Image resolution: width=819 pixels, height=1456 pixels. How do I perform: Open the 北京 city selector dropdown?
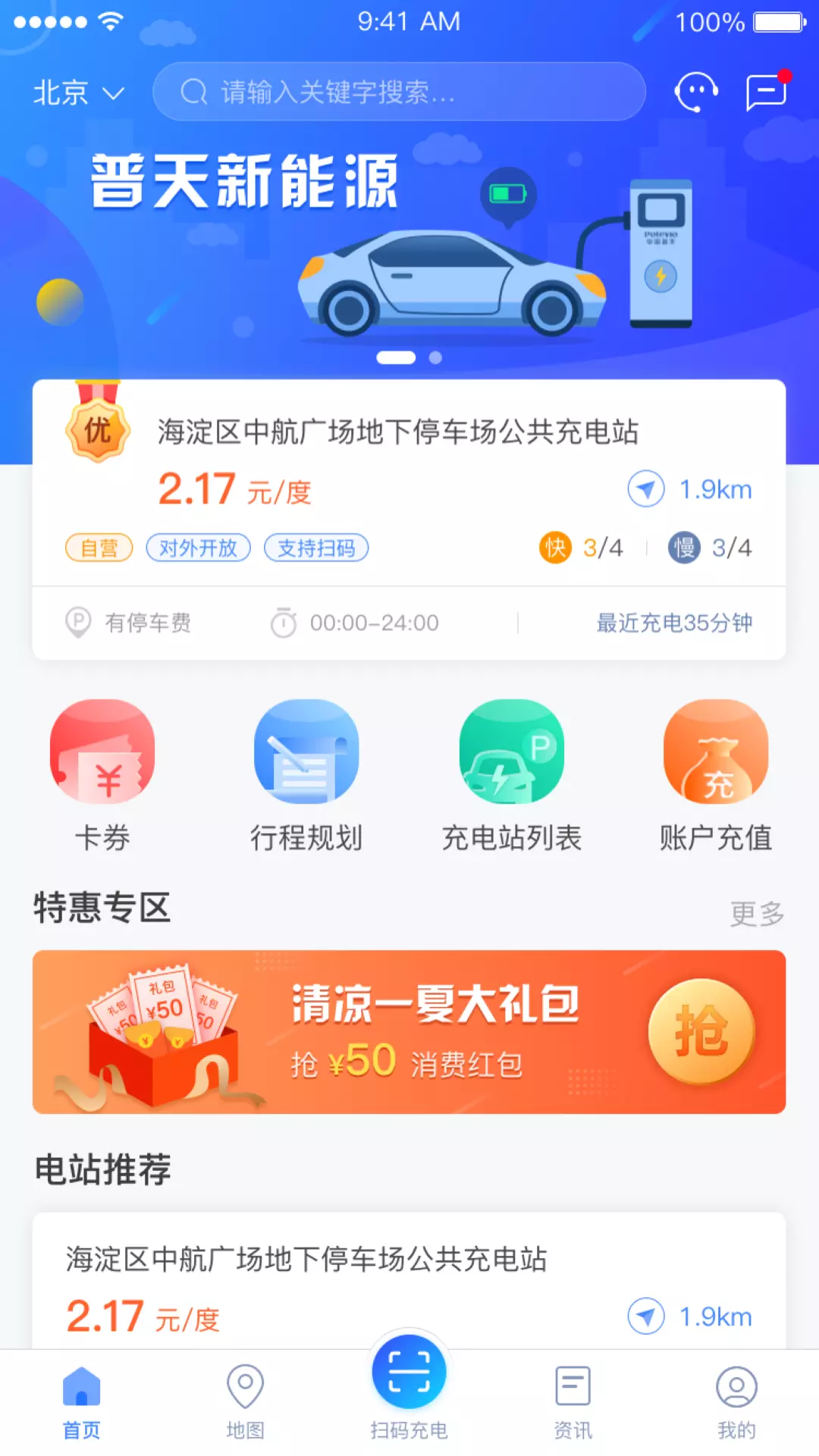pos(78,93)
